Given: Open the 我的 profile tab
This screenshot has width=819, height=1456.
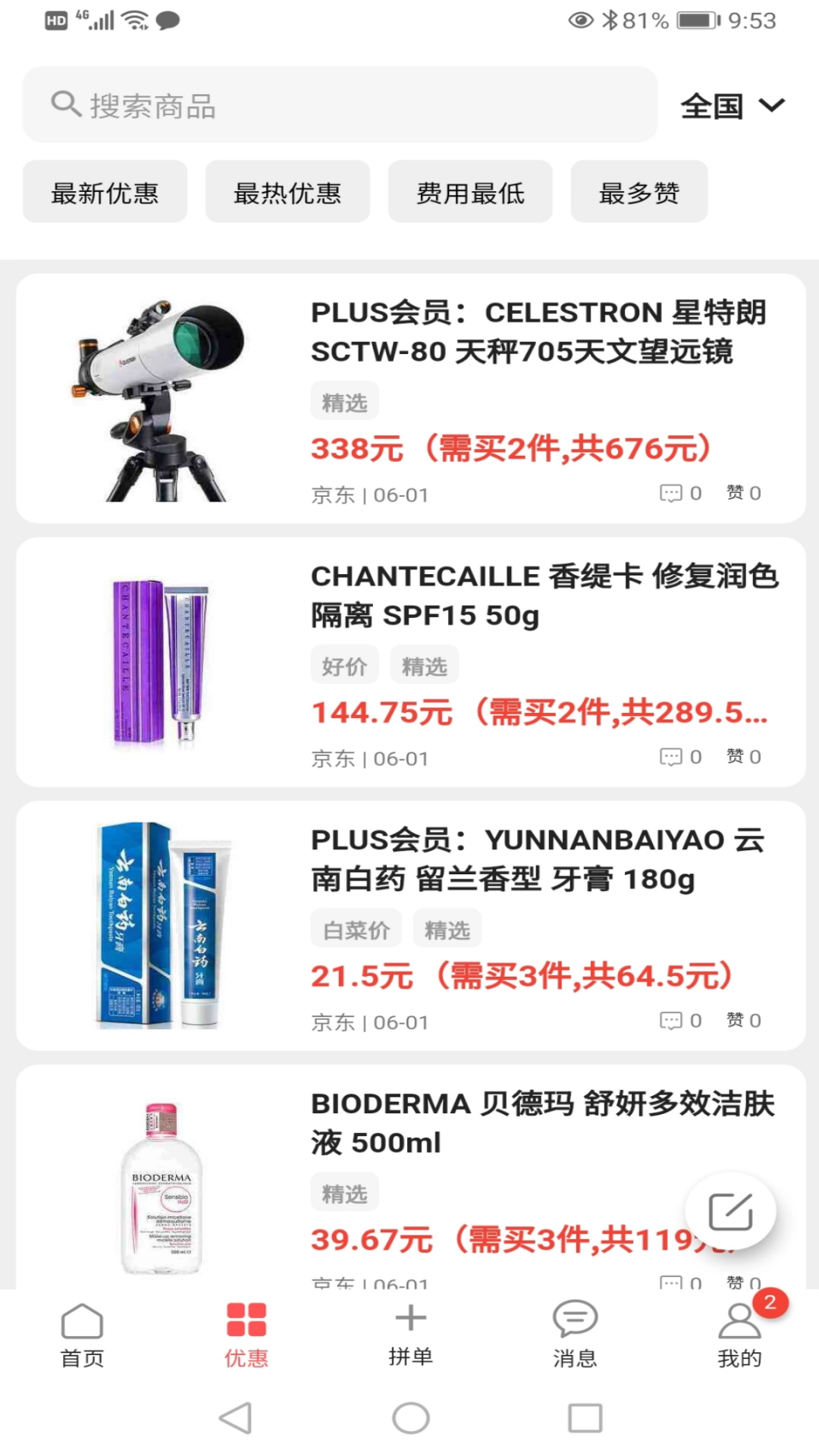Looking at the screenshot, I should (x=739, y=1336).
